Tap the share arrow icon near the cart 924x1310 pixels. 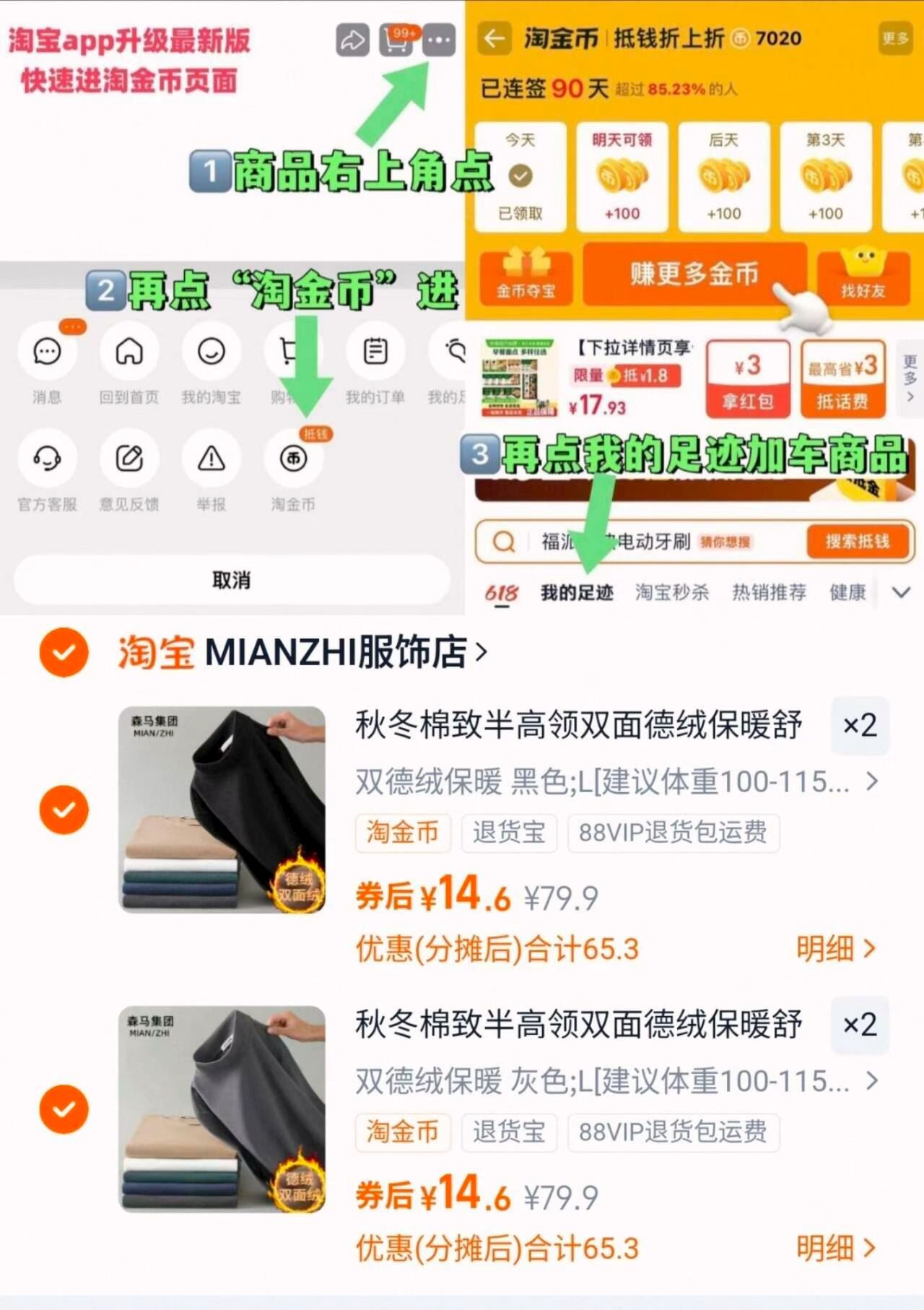[352, 41]
